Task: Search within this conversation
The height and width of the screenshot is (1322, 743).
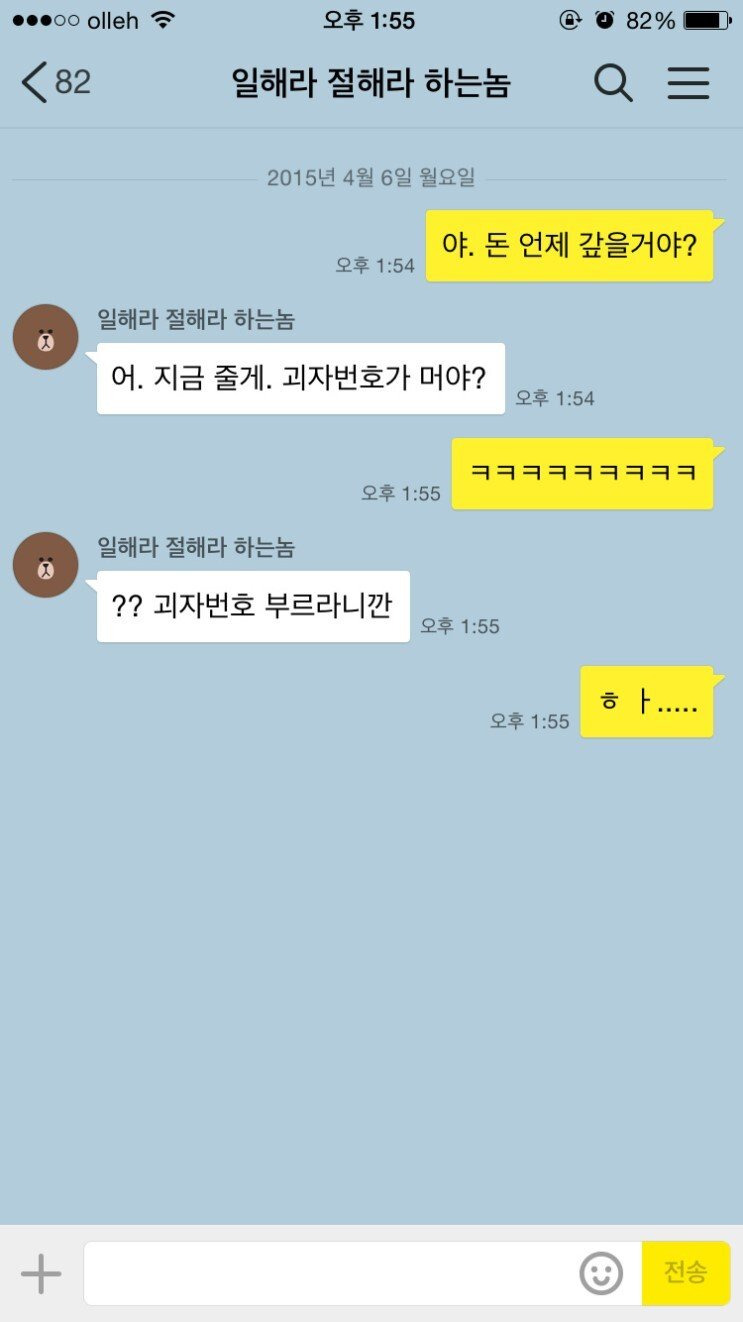Action: click(x=613, y=83)
